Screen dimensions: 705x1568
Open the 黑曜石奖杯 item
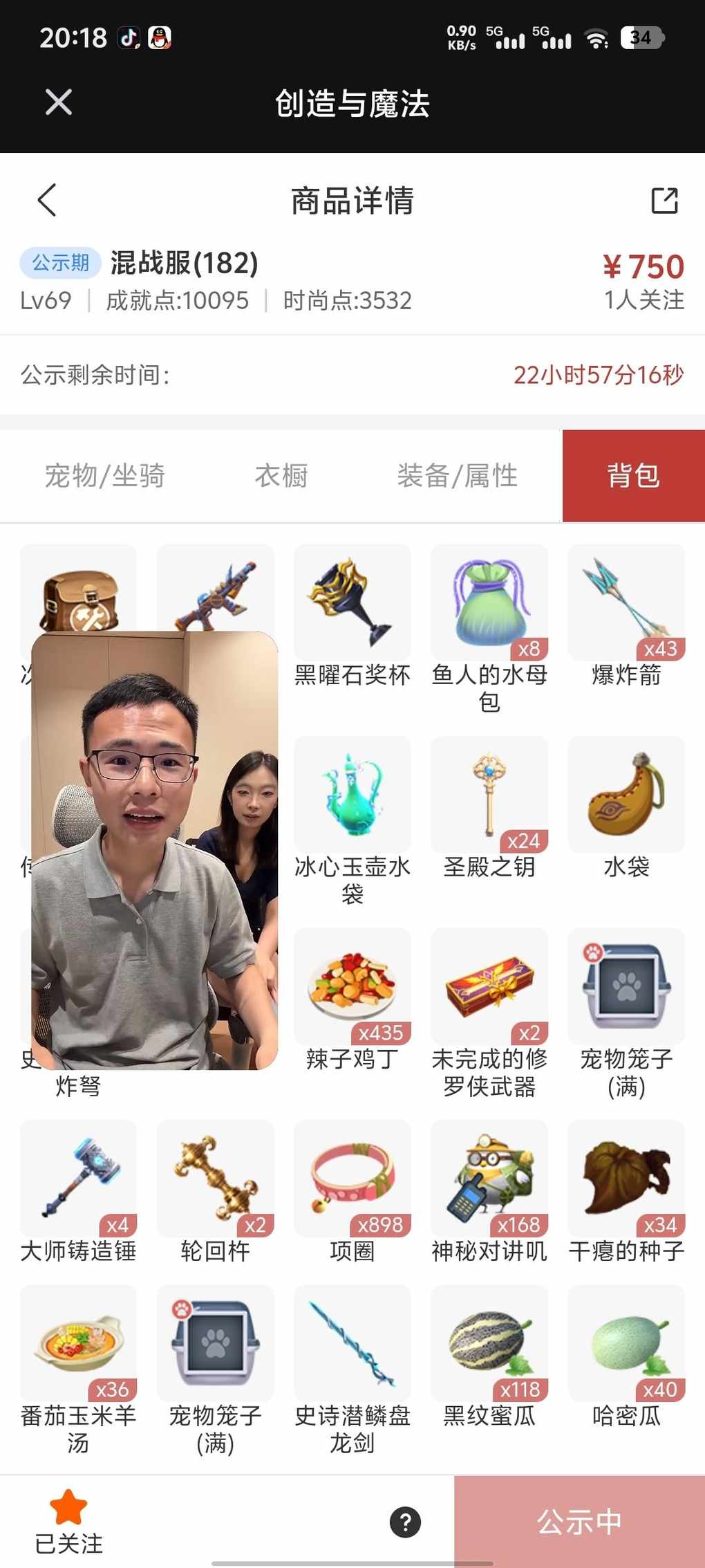pyautogui.click(x=352, y=602)
